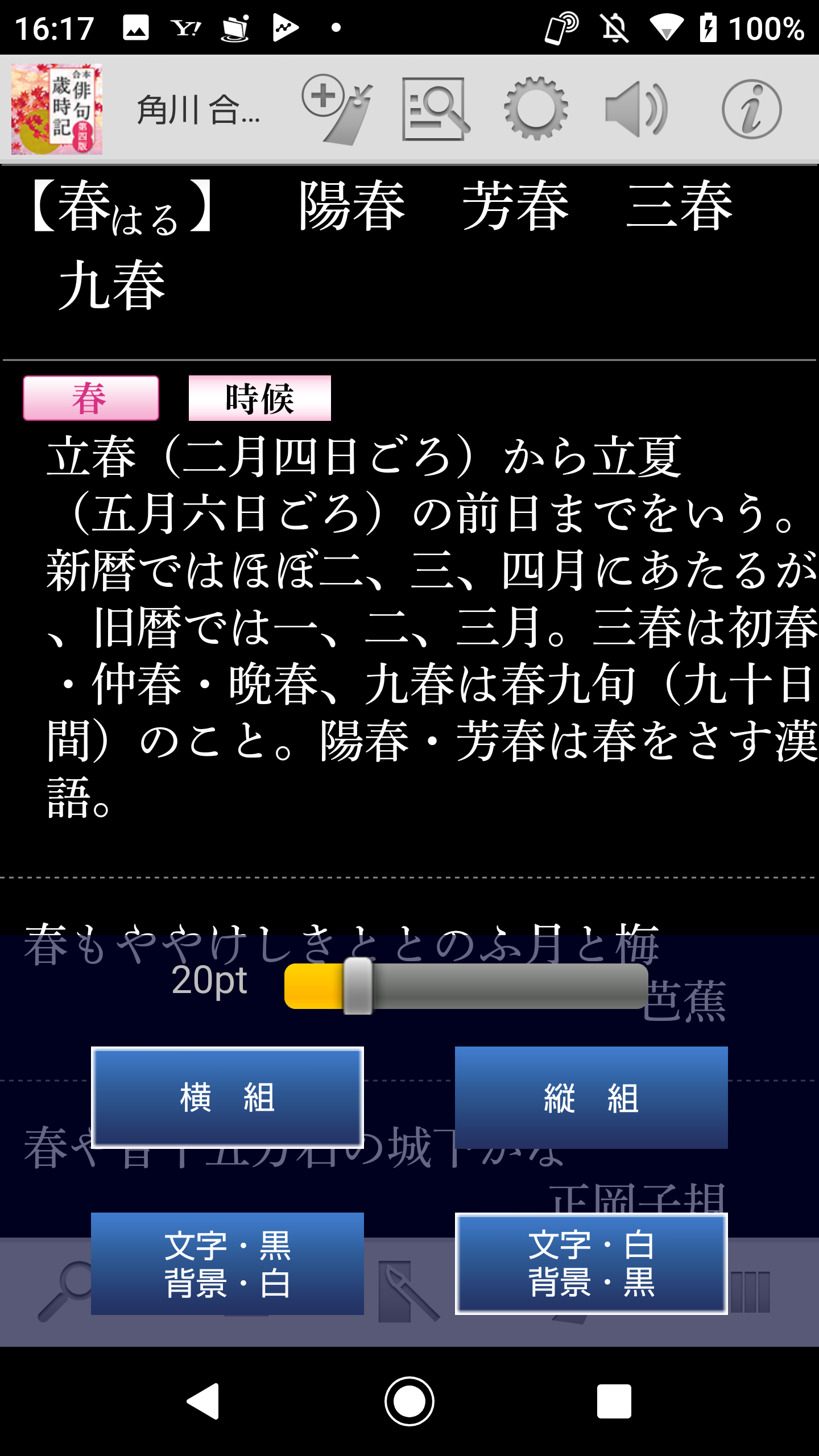Tap the speaker audio icon
This screenshot has width=819, height=1456.
pyautogui.click(x=636, y=109)
